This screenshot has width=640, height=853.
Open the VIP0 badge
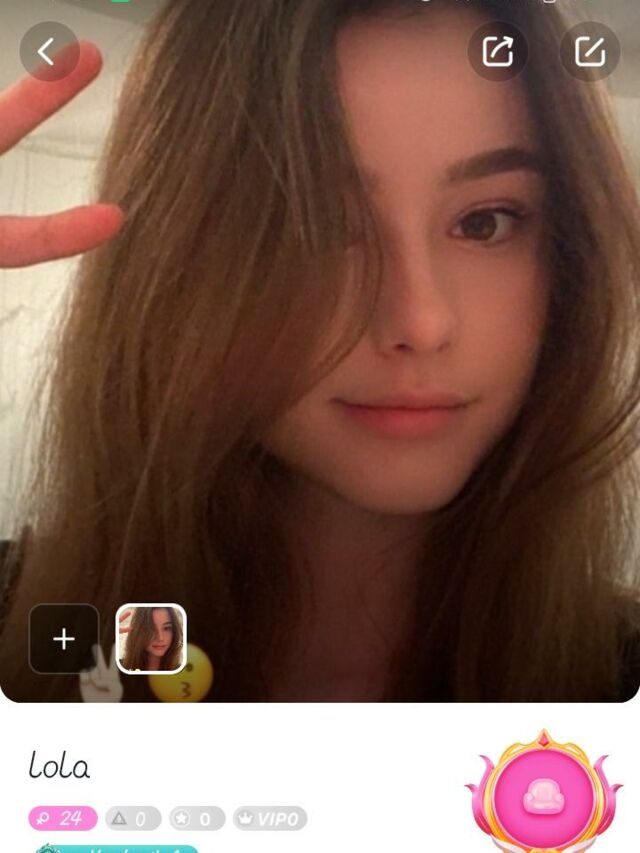point(270,819)
